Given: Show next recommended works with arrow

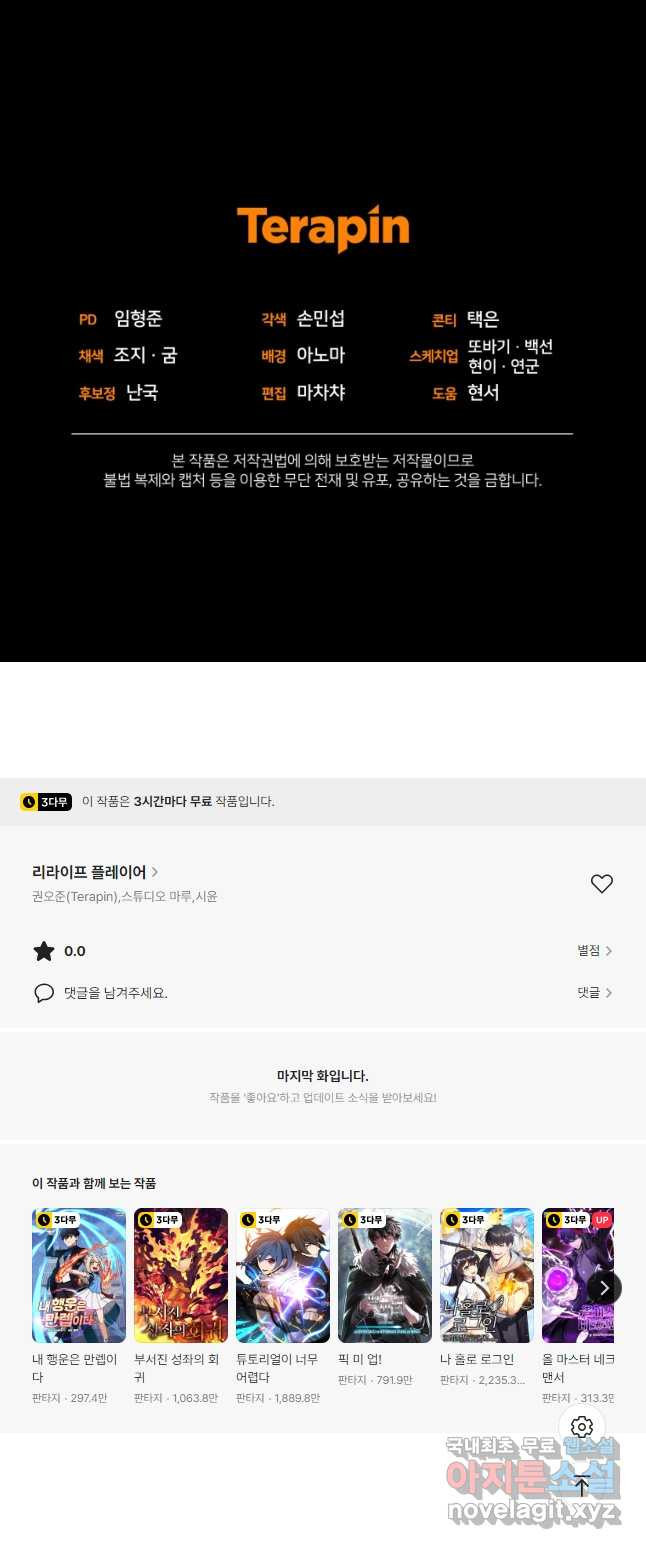Looking at the screenshot, I should (x=604, y=1288).
